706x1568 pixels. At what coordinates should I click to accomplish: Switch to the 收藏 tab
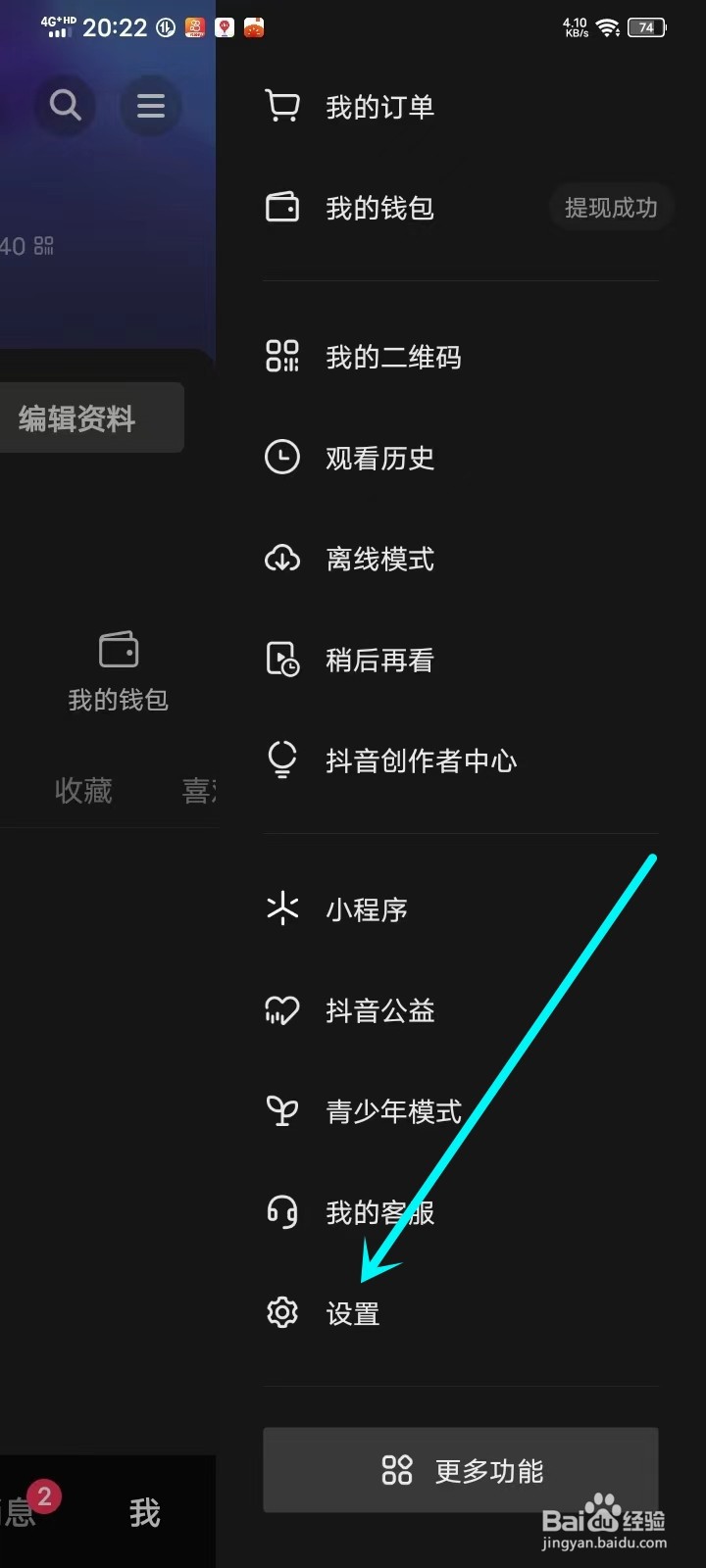click(x=84, y=791)
